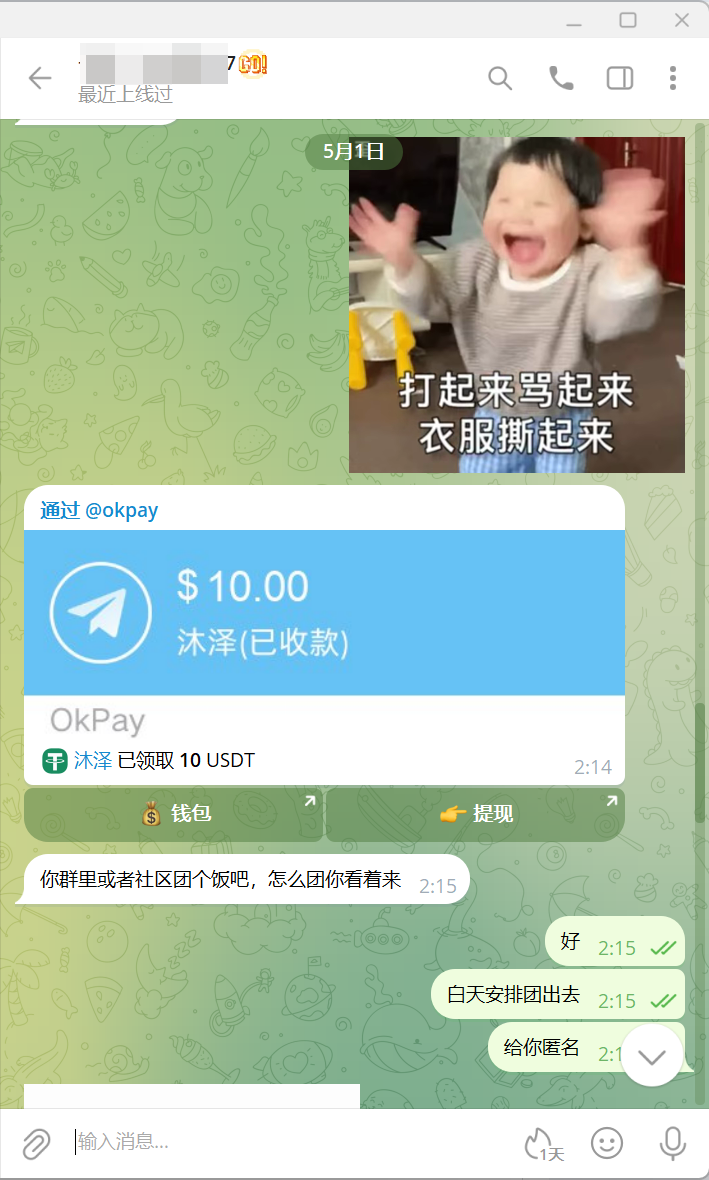The width and height of the screenshot is (709, 1180).
Task: Minimize the window
Action: point(574,20)
